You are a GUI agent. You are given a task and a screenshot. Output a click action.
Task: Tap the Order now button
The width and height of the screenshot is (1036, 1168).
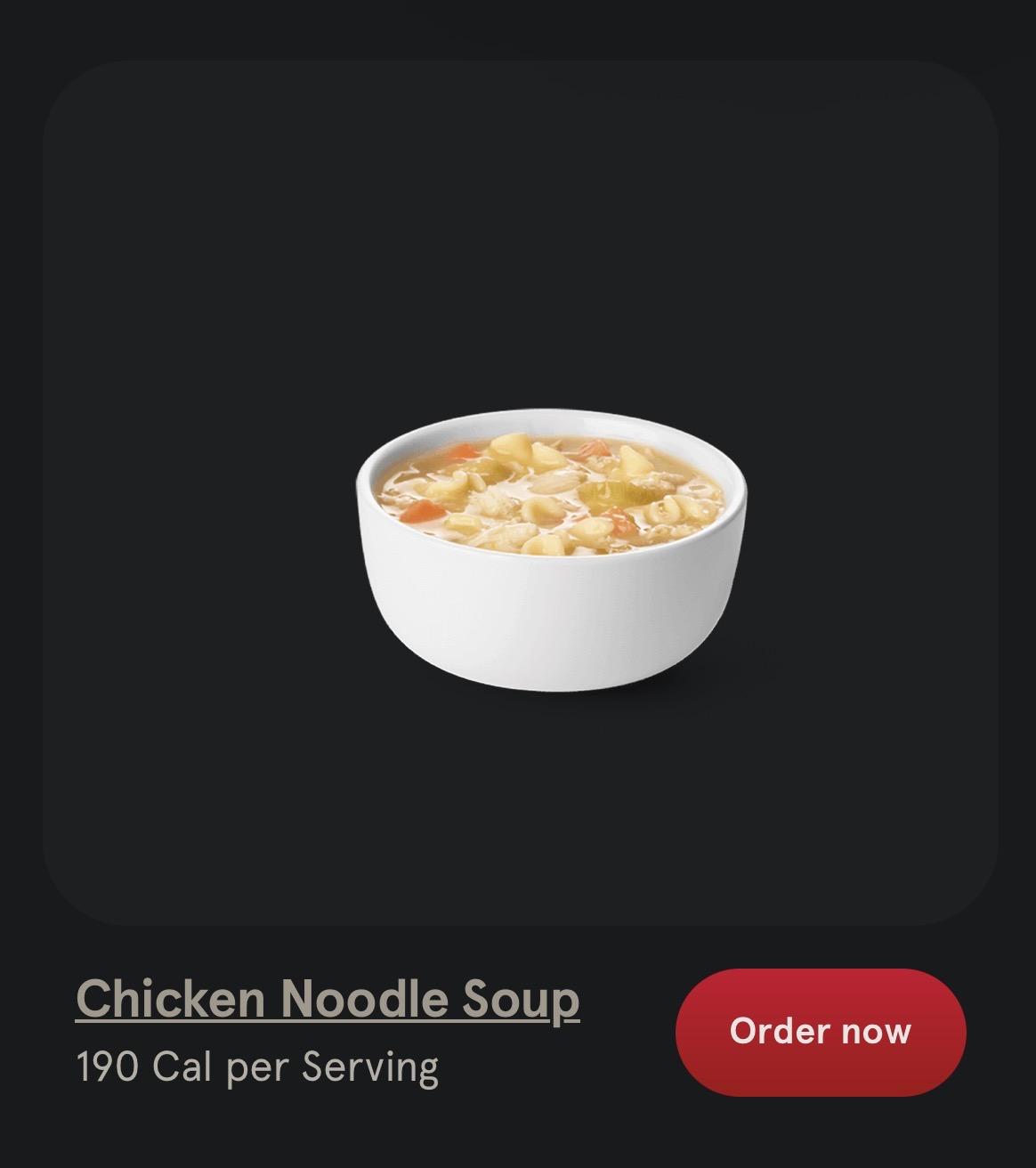pyautogui.click(x=820, y=1031)
